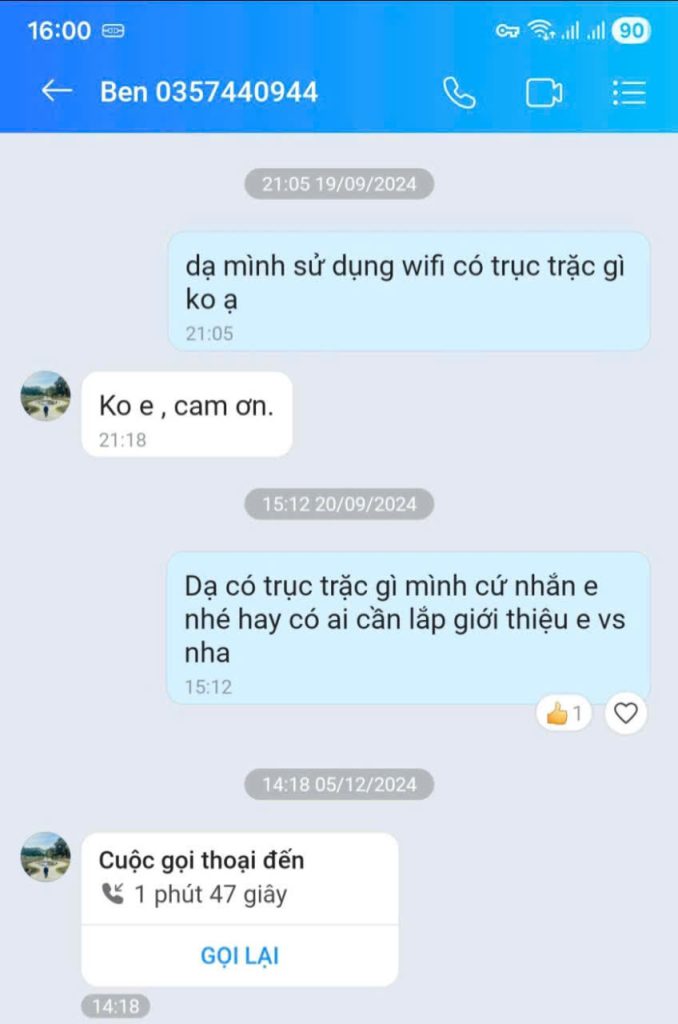Go back from the Ben chat

56,91
